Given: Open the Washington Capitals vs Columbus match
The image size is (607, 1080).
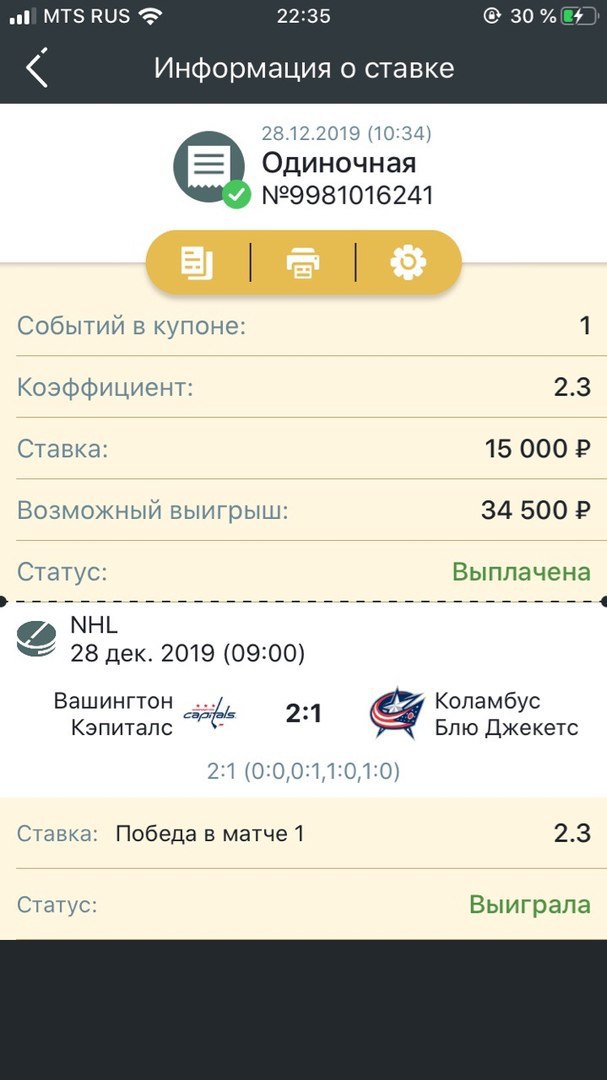Looking at the screenshot, I should coord(303,713).
